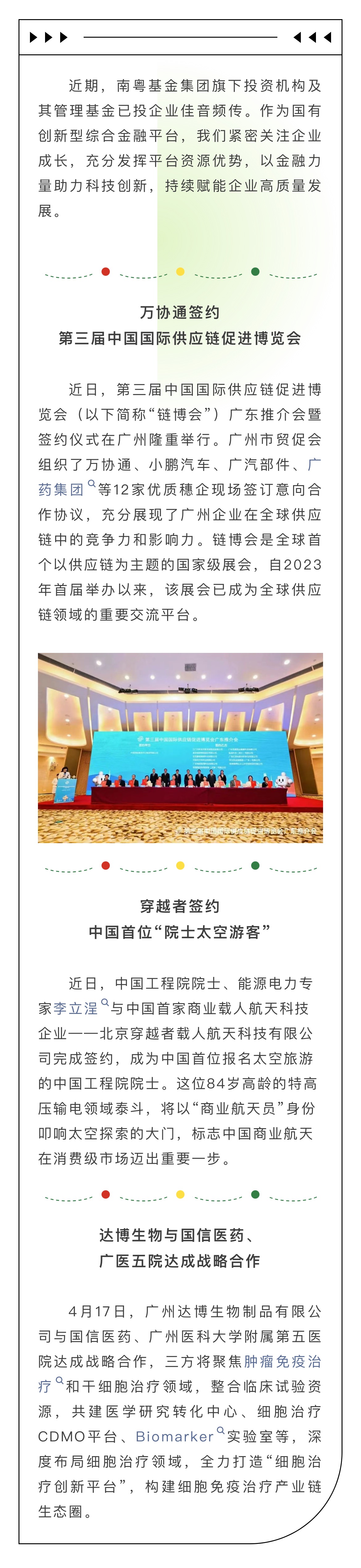This screenshot has height=1568, width=361.
Task: Tap the 李立浧 linked name
Action: pyautogui.click(x=75, y=1008)
